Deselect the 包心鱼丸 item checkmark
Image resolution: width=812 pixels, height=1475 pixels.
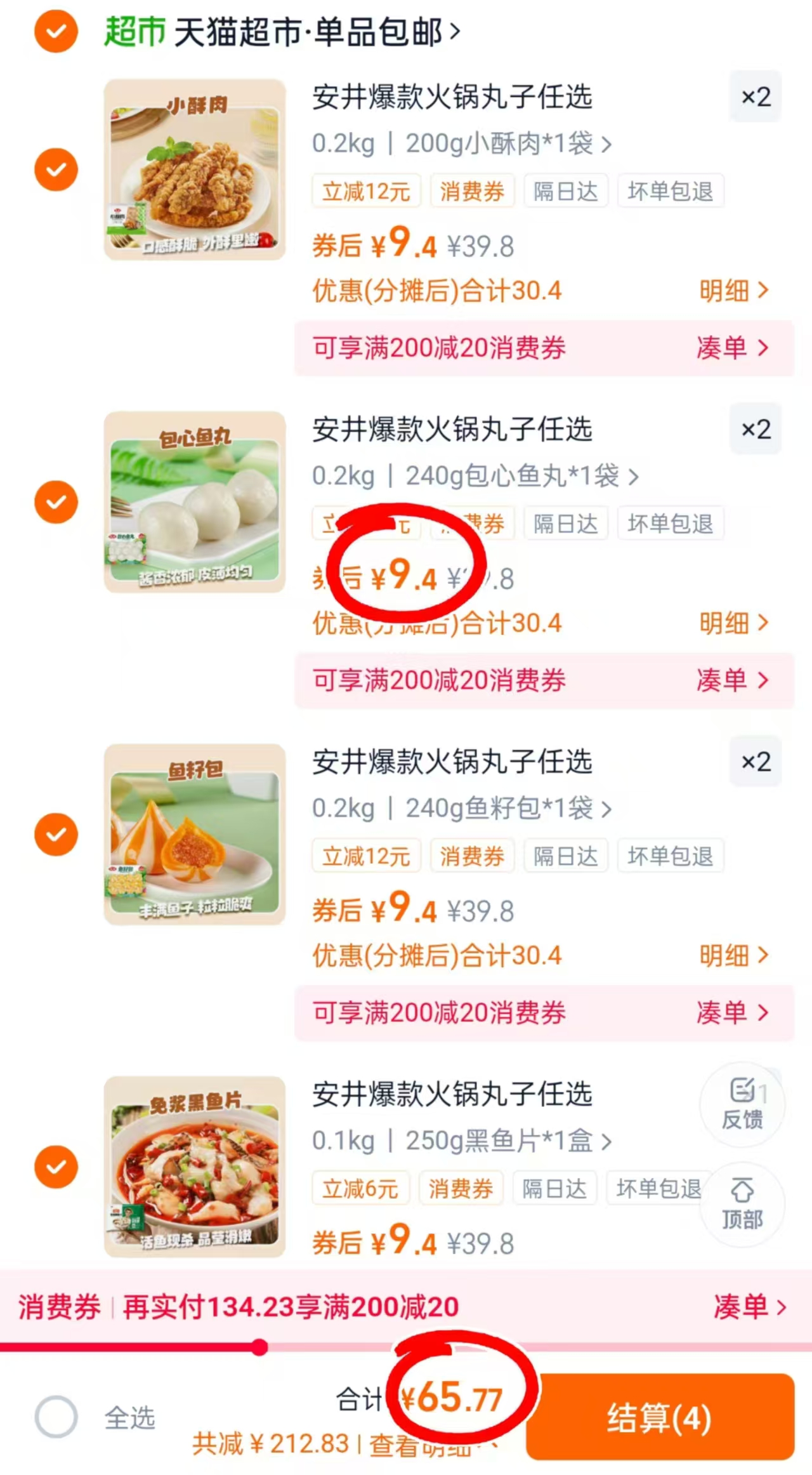pyautogui.click(x=56, y=502)
